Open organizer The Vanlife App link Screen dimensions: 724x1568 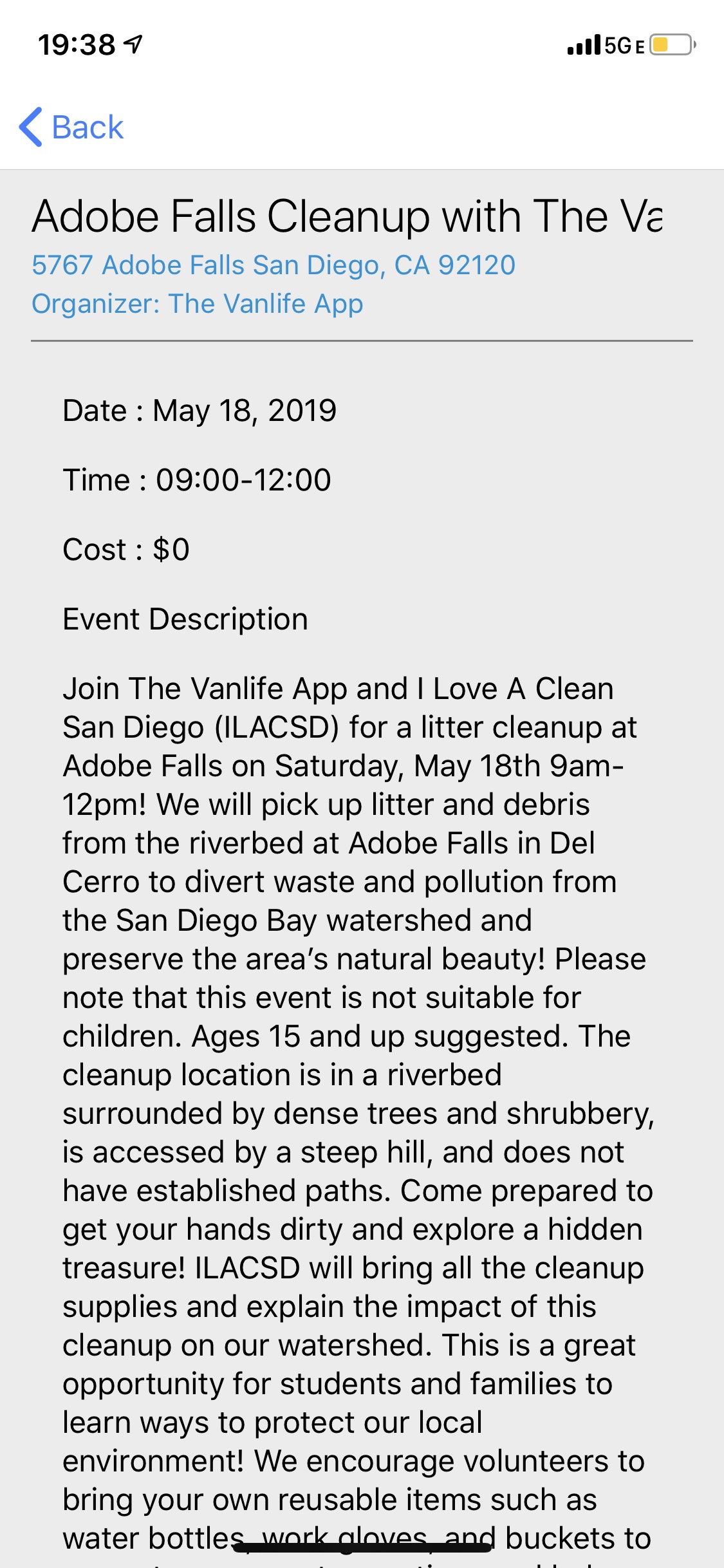[x=197, y=304]
